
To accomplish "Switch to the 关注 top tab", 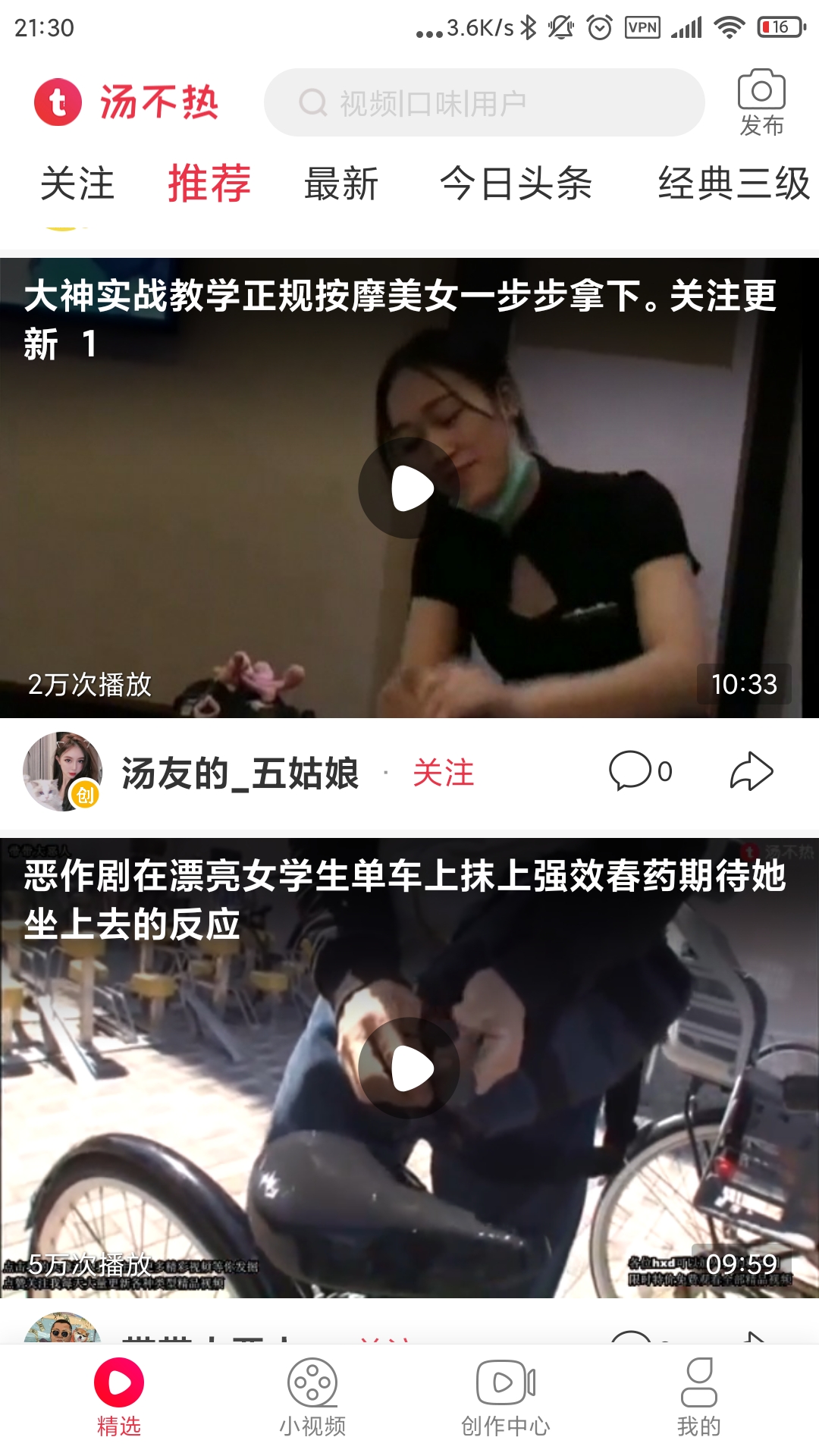I will (x=77, y=184).
